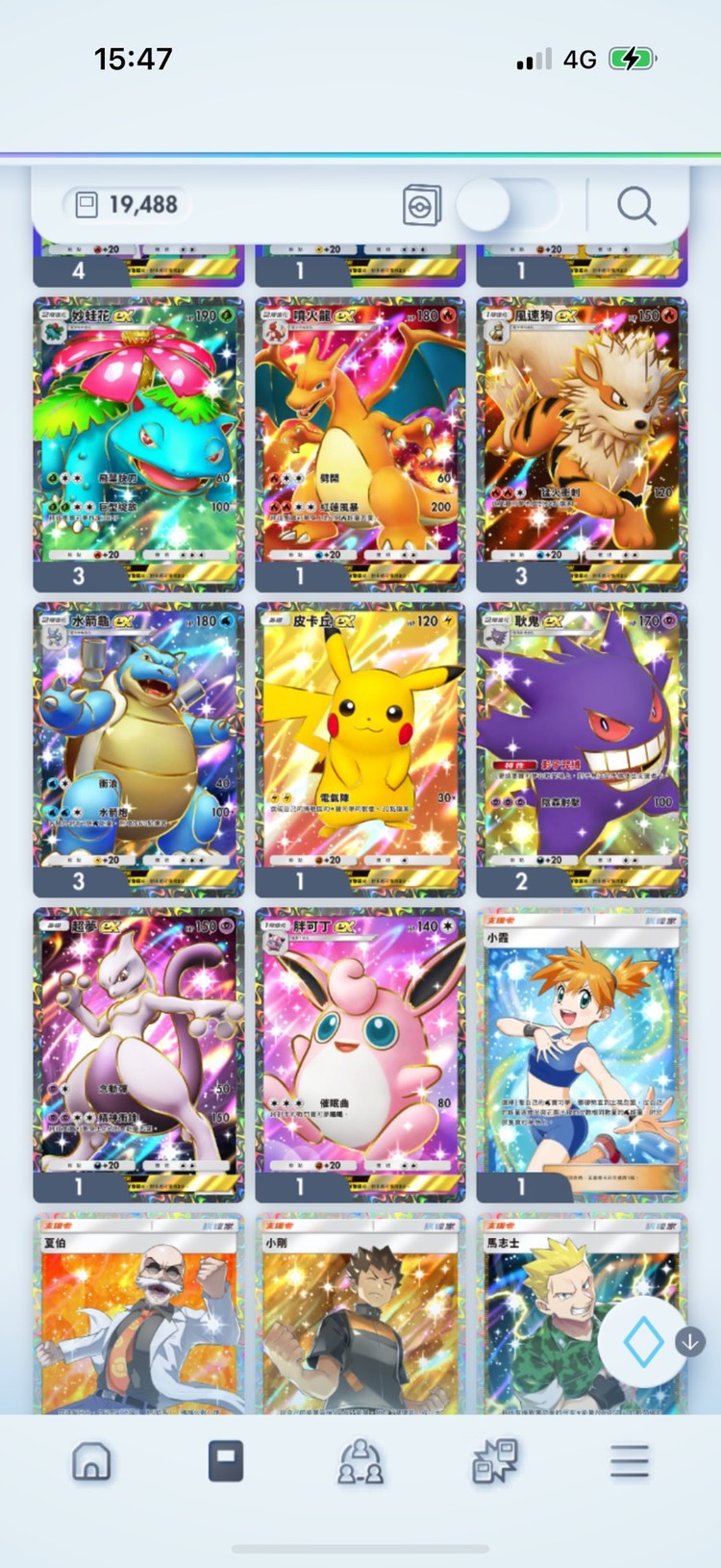View the 小剛 trainer card
The width and height of the screenshot is (721, 1568).
[x=360, y=1318]
